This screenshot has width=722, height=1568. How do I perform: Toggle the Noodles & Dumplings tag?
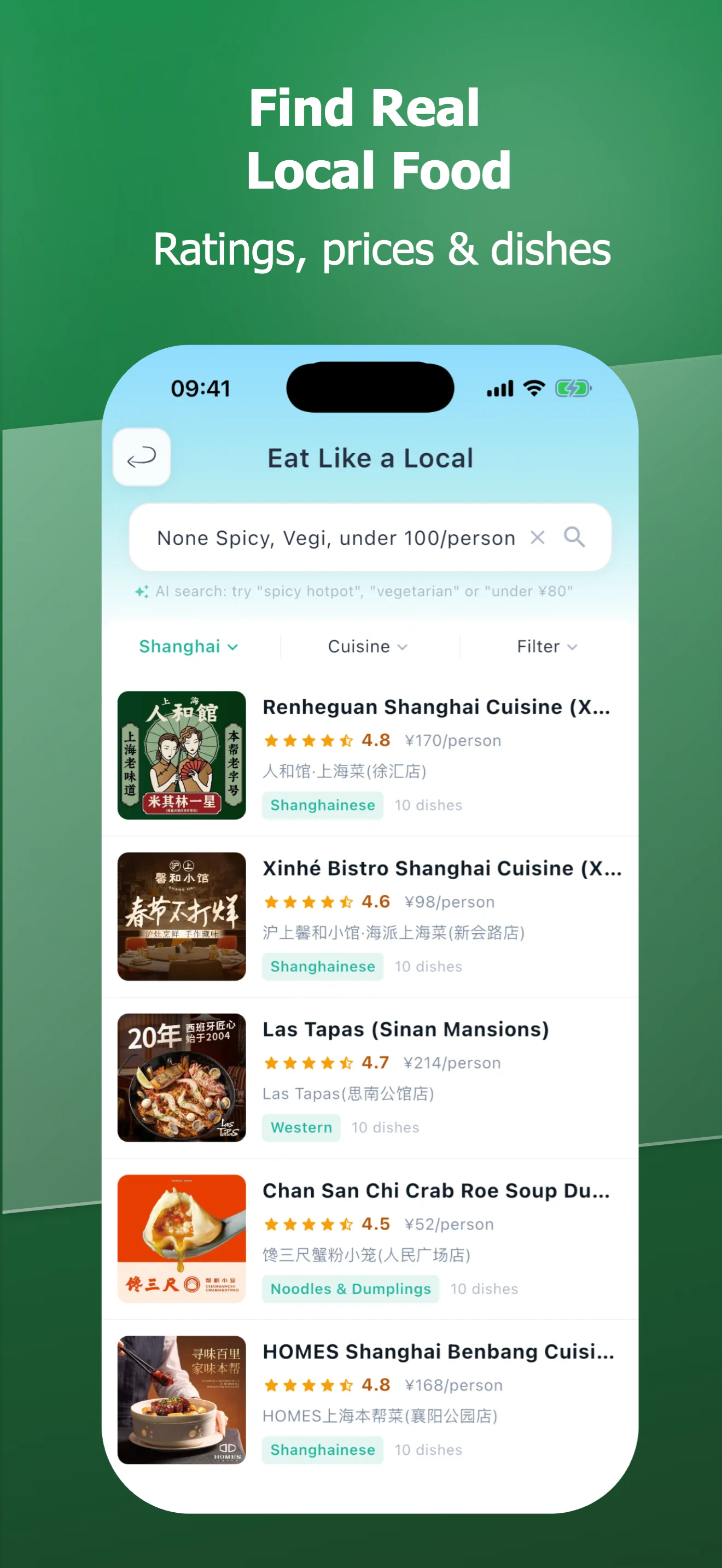(x=350, y=1289)
